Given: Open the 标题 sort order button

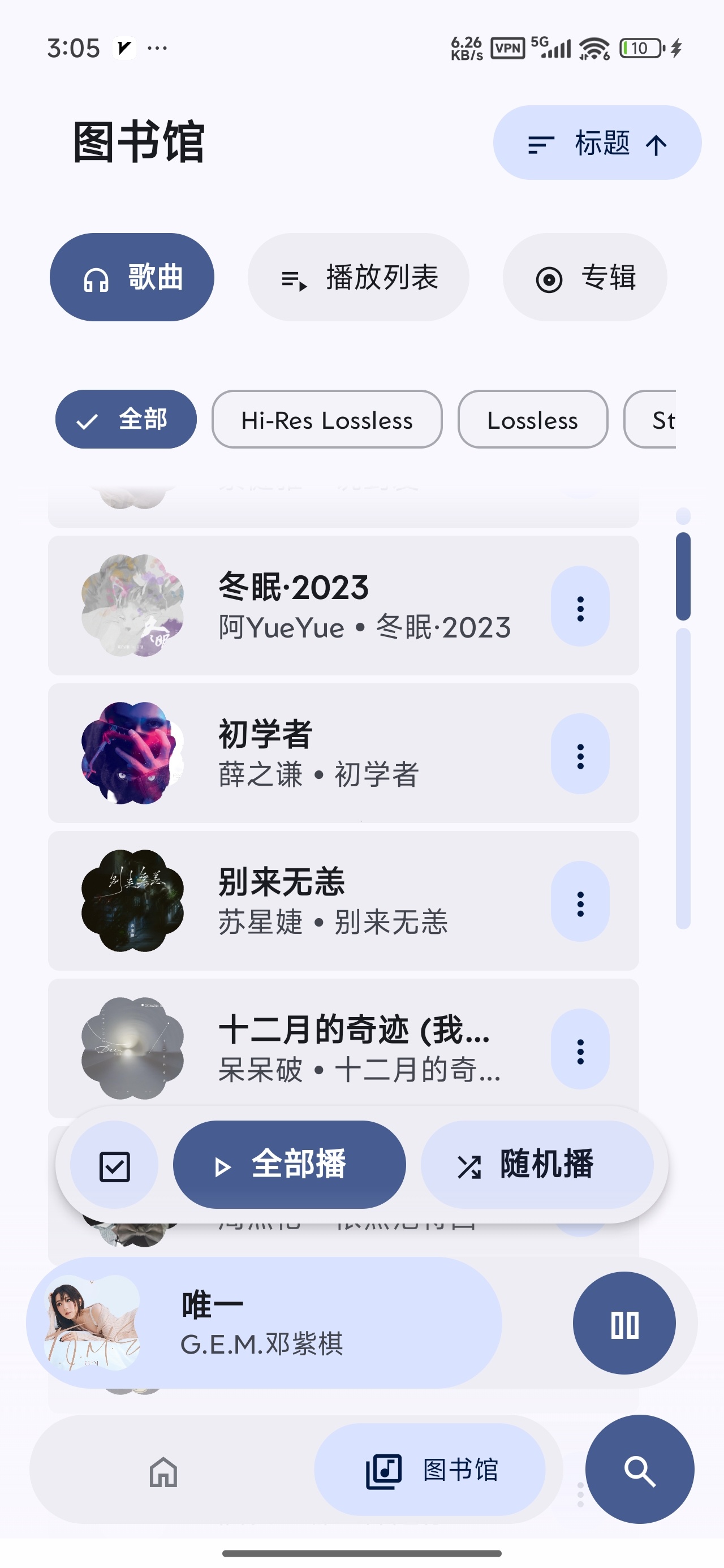Looking at the screenshot, I should (x=597, y=143).
